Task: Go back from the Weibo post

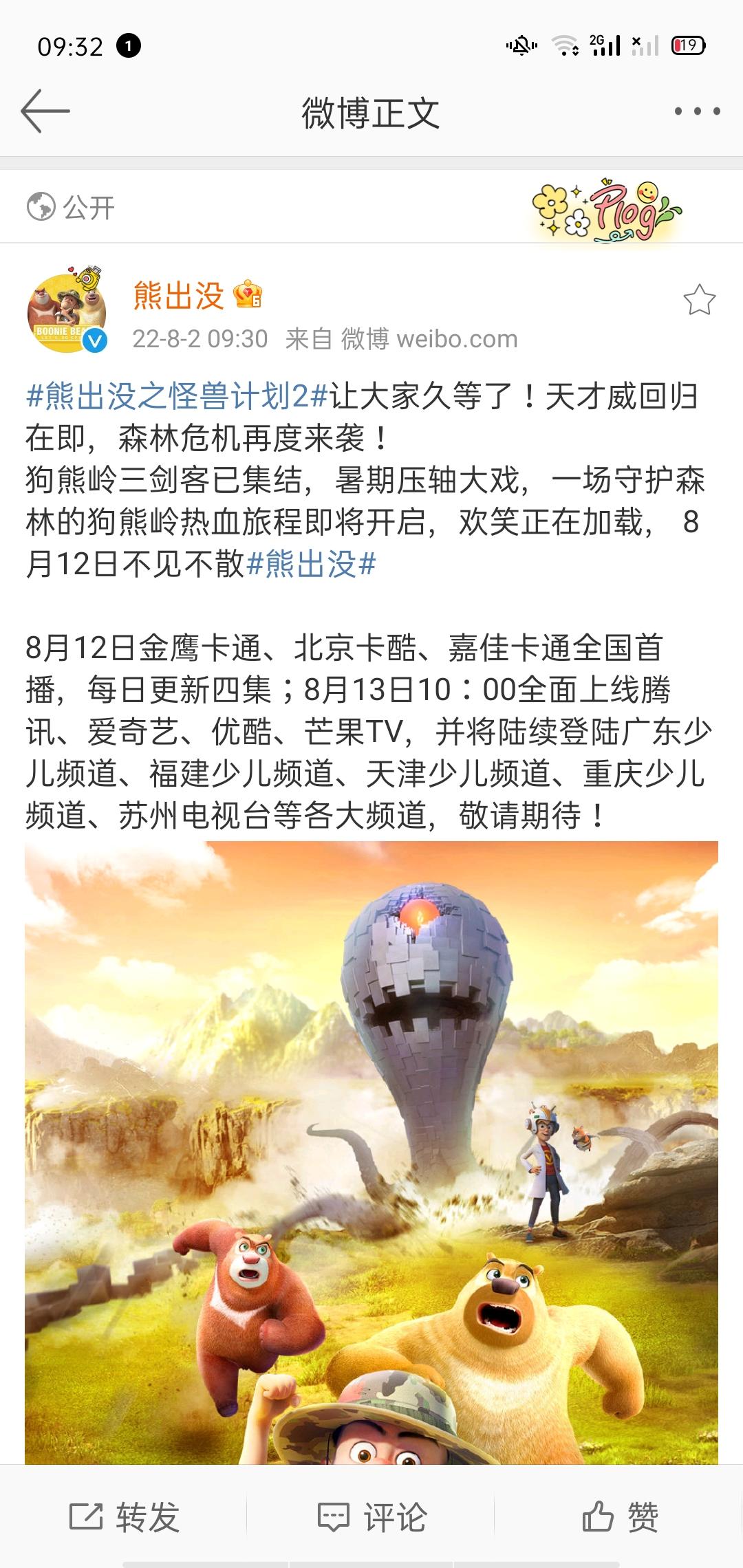Action: click(x=45, y=111)
